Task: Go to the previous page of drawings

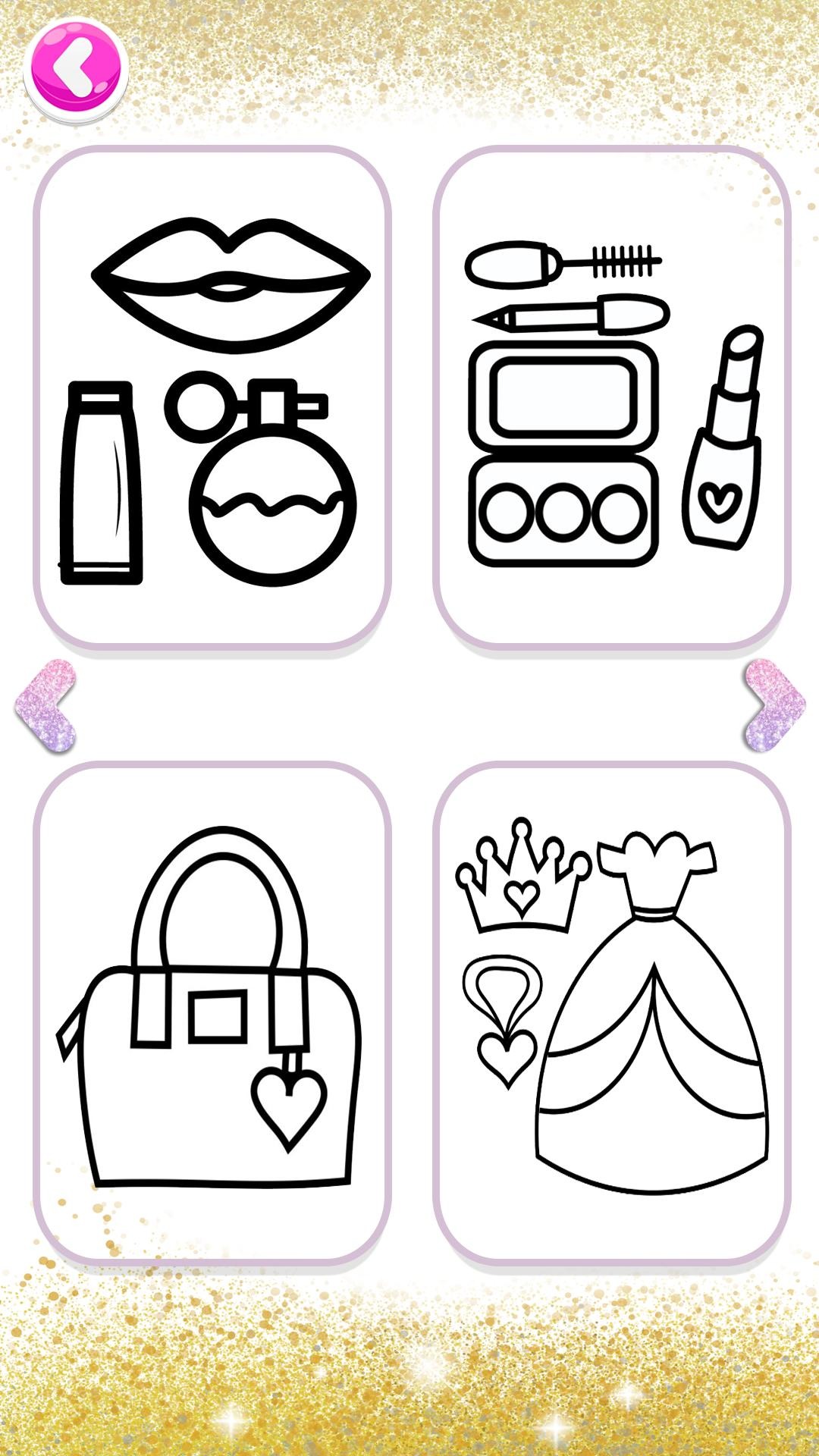Action: 45,706
